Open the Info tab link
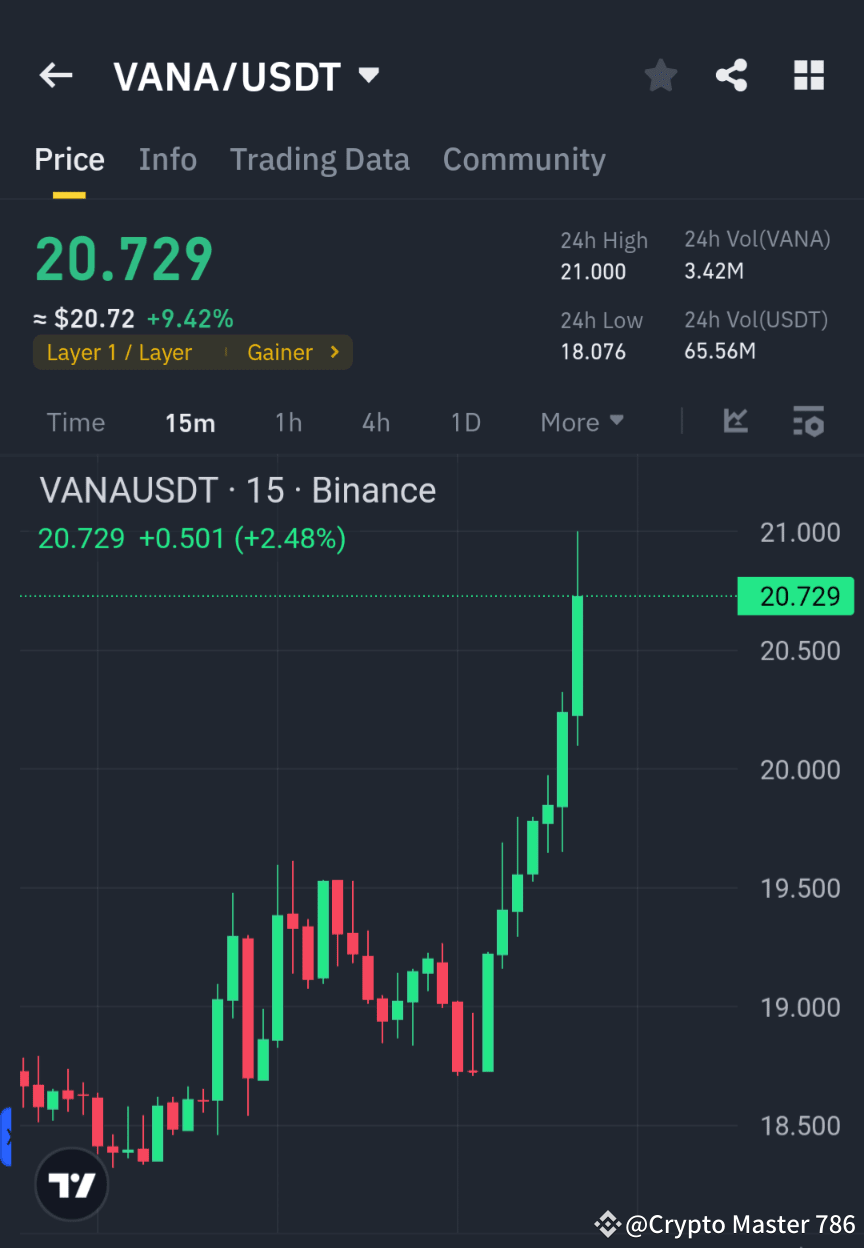Screen dimensions: 864x1248 point(167,159)
